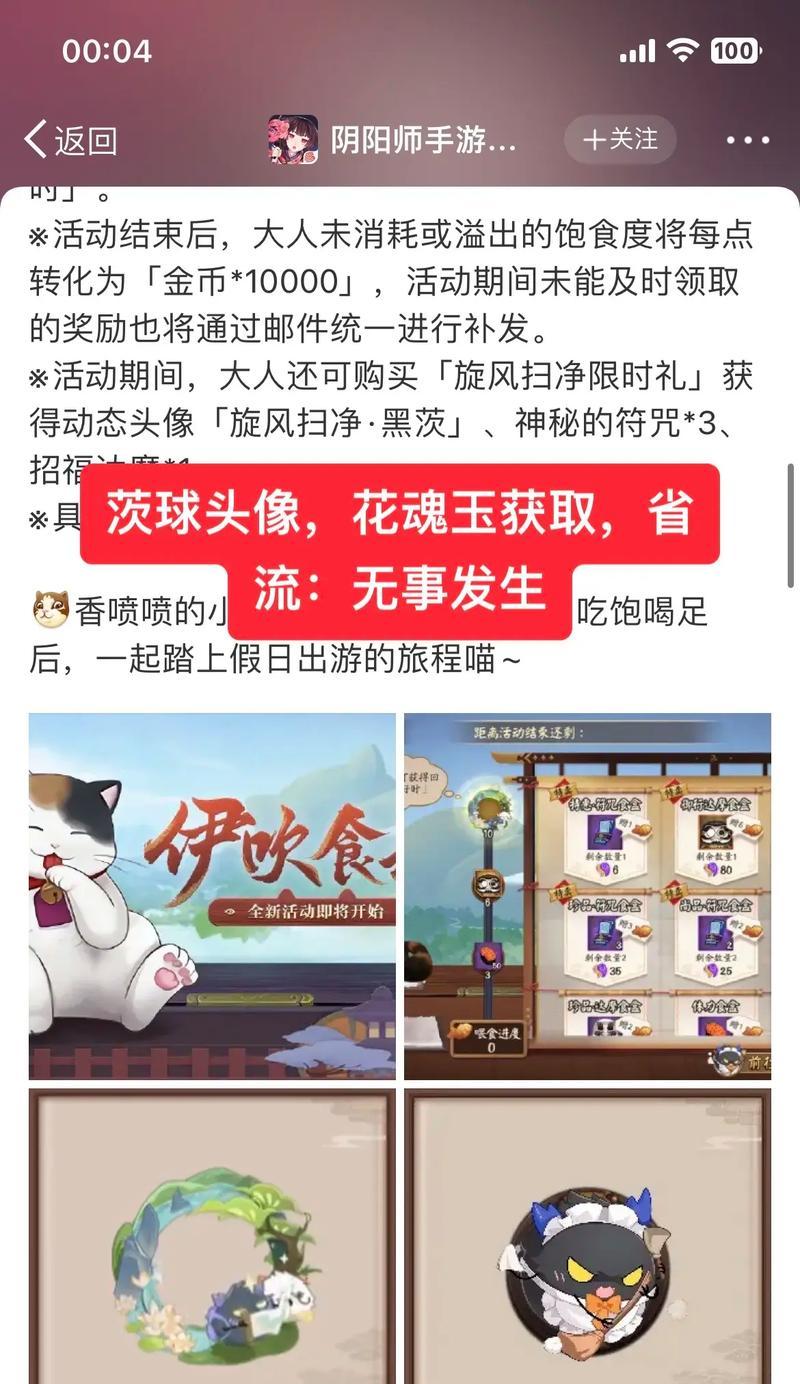Follow the account with +关注

pyautogui.click(x=620, y=140)
